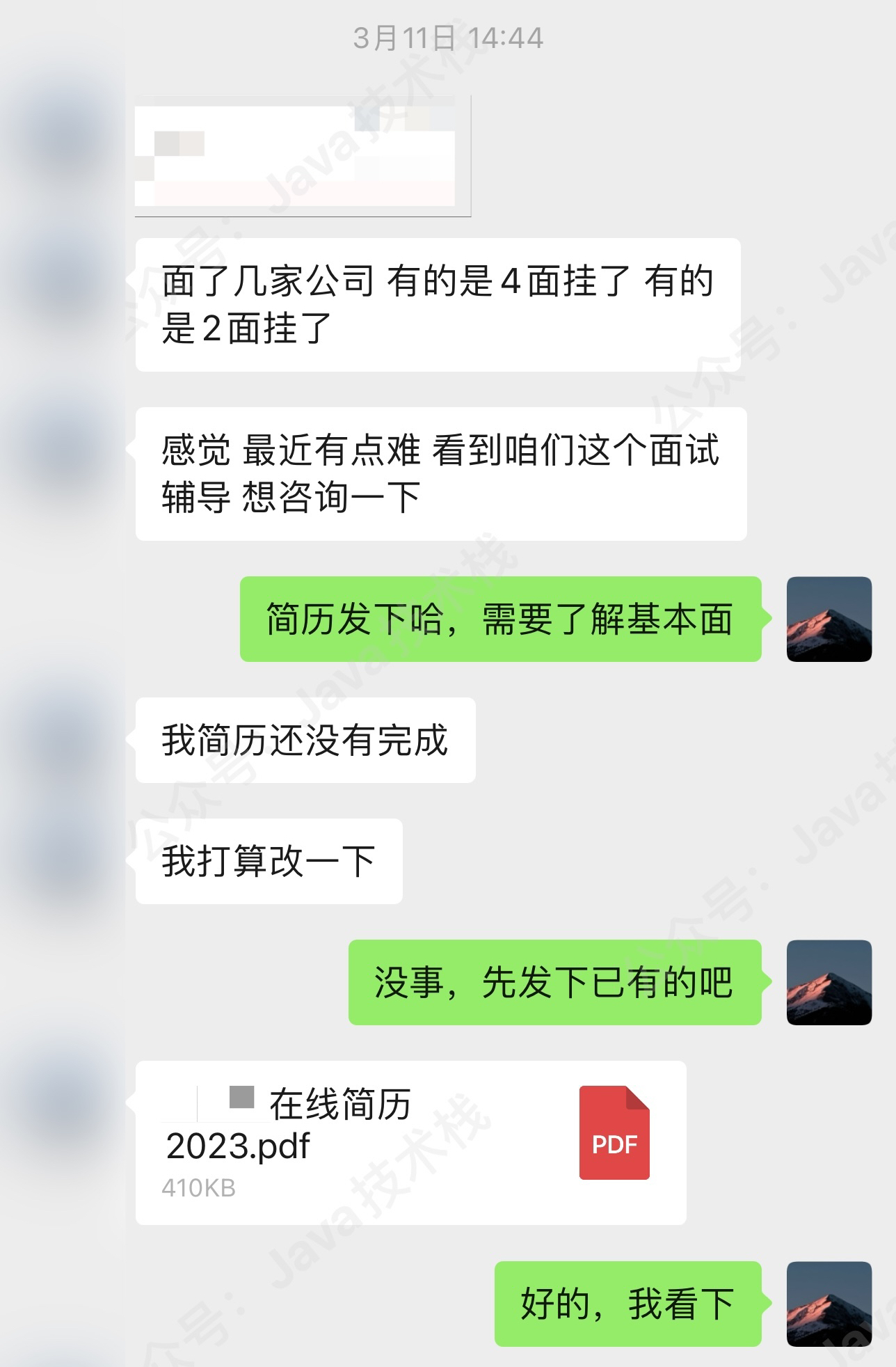
Task: View profile via avatar beside '好的，我看下'
Action: (829, 1304)
